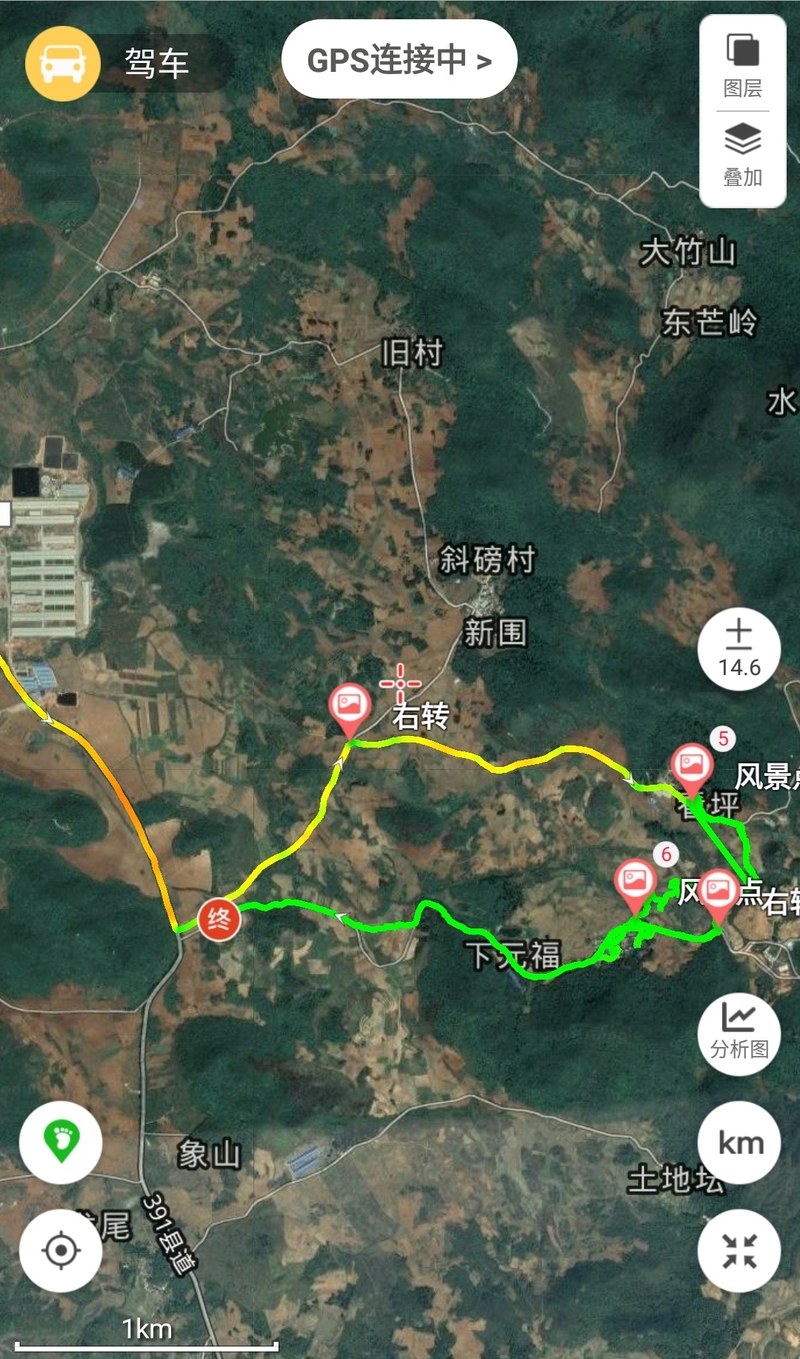Center map on my current location

click(x=60, y=1251)
